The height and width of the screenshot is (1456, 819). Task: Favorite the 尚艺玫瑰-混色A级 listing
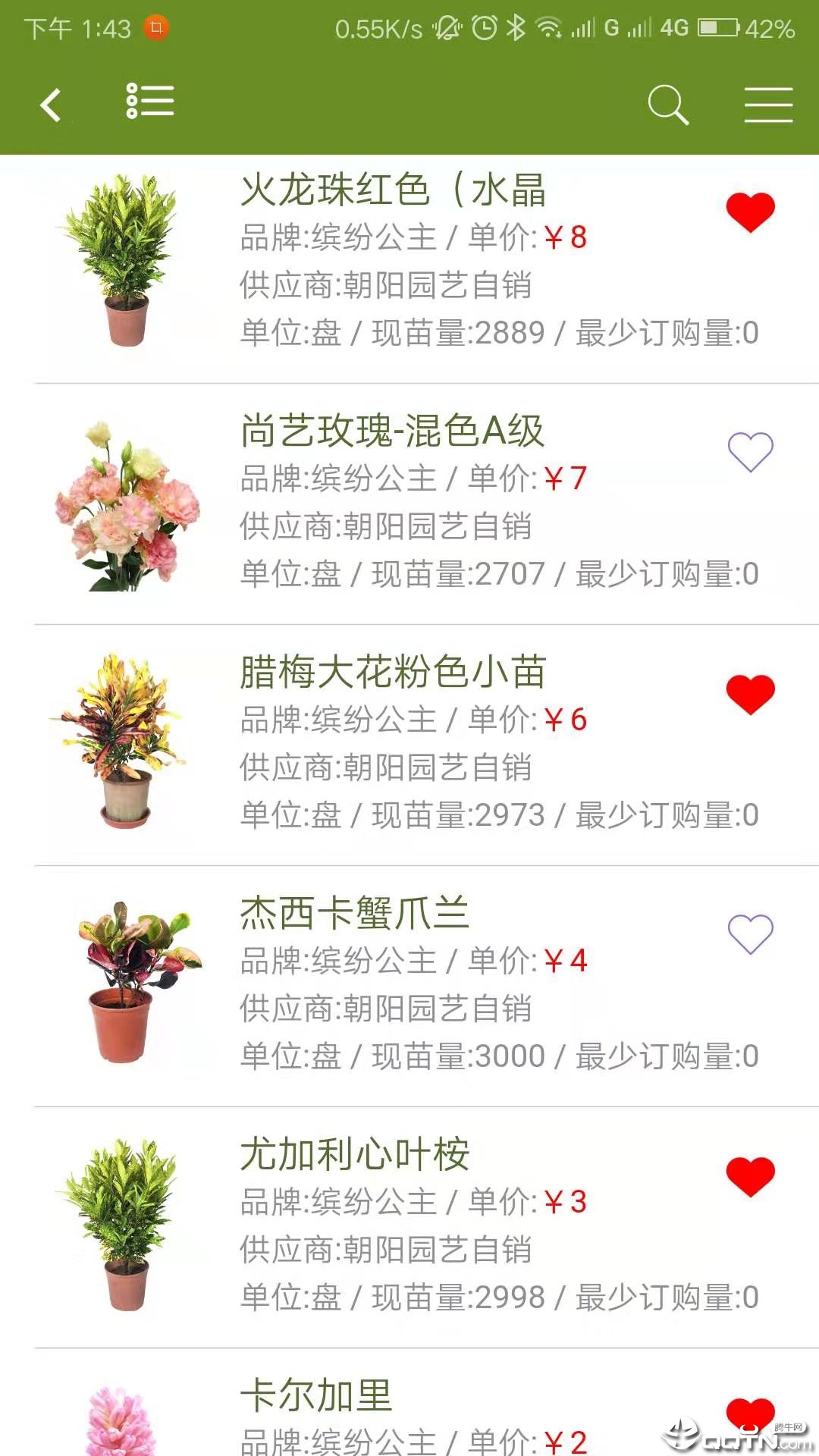coord(752,450)
